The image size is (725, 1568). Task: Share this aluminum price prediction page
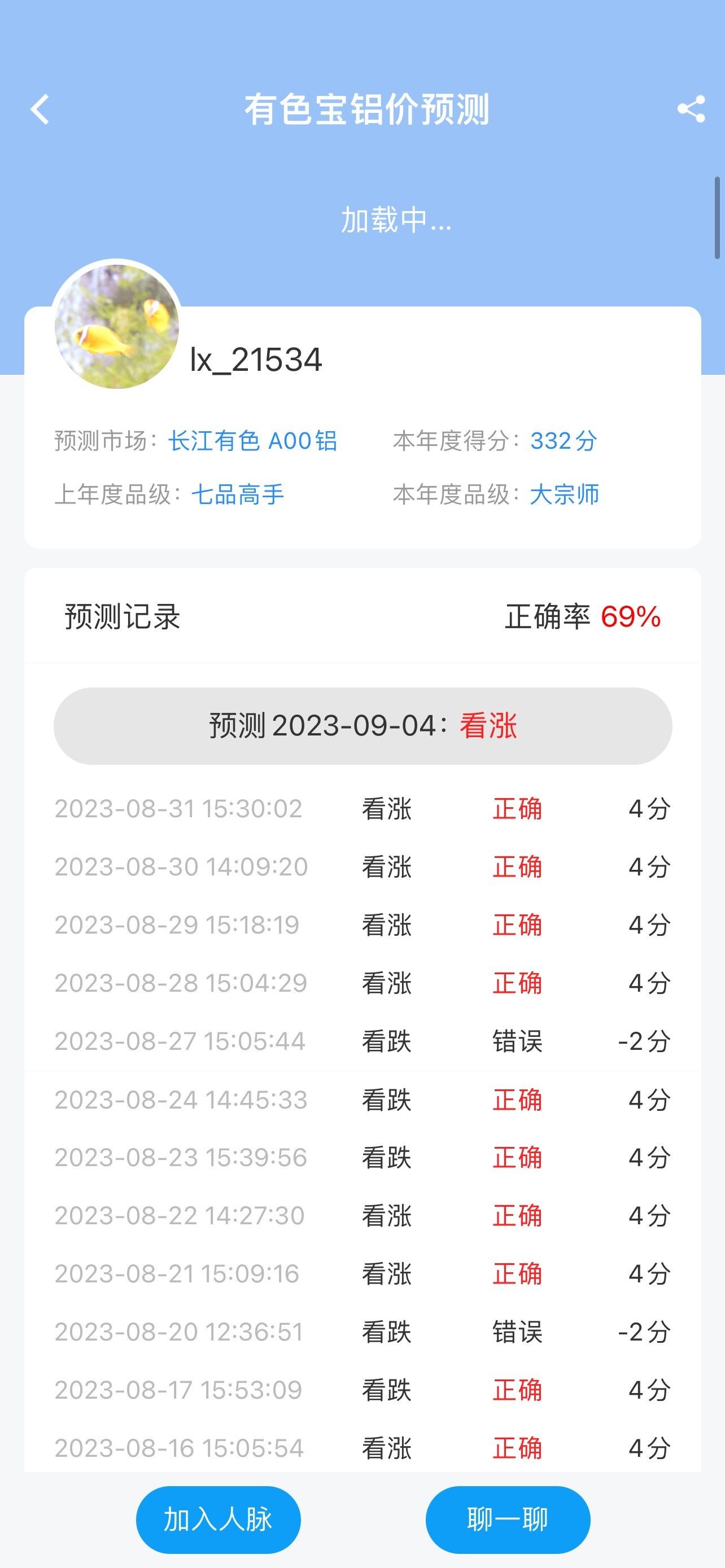(691, 110)
